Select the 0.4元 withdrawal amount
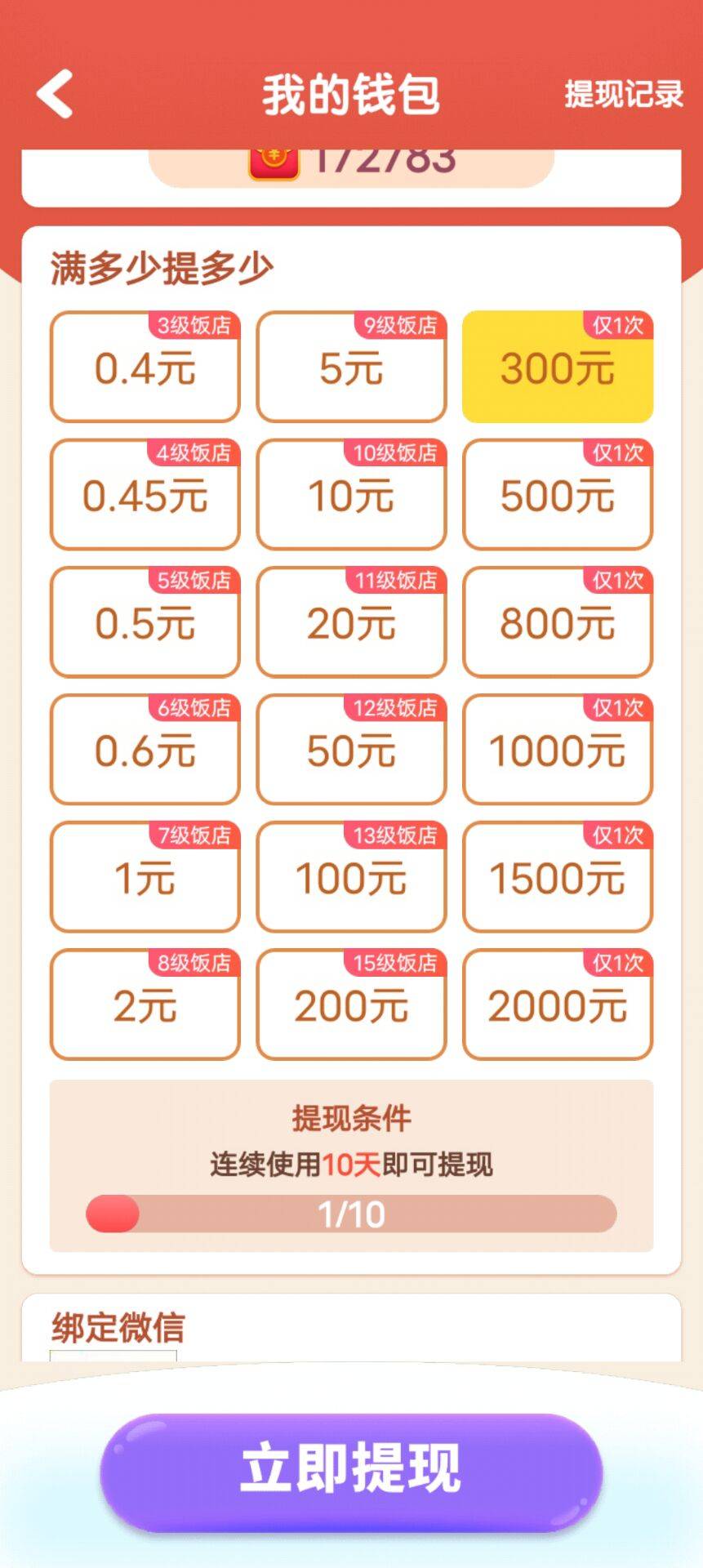Screen dimensions: 703x1568 pyautogui.click(x=145, y=367)
